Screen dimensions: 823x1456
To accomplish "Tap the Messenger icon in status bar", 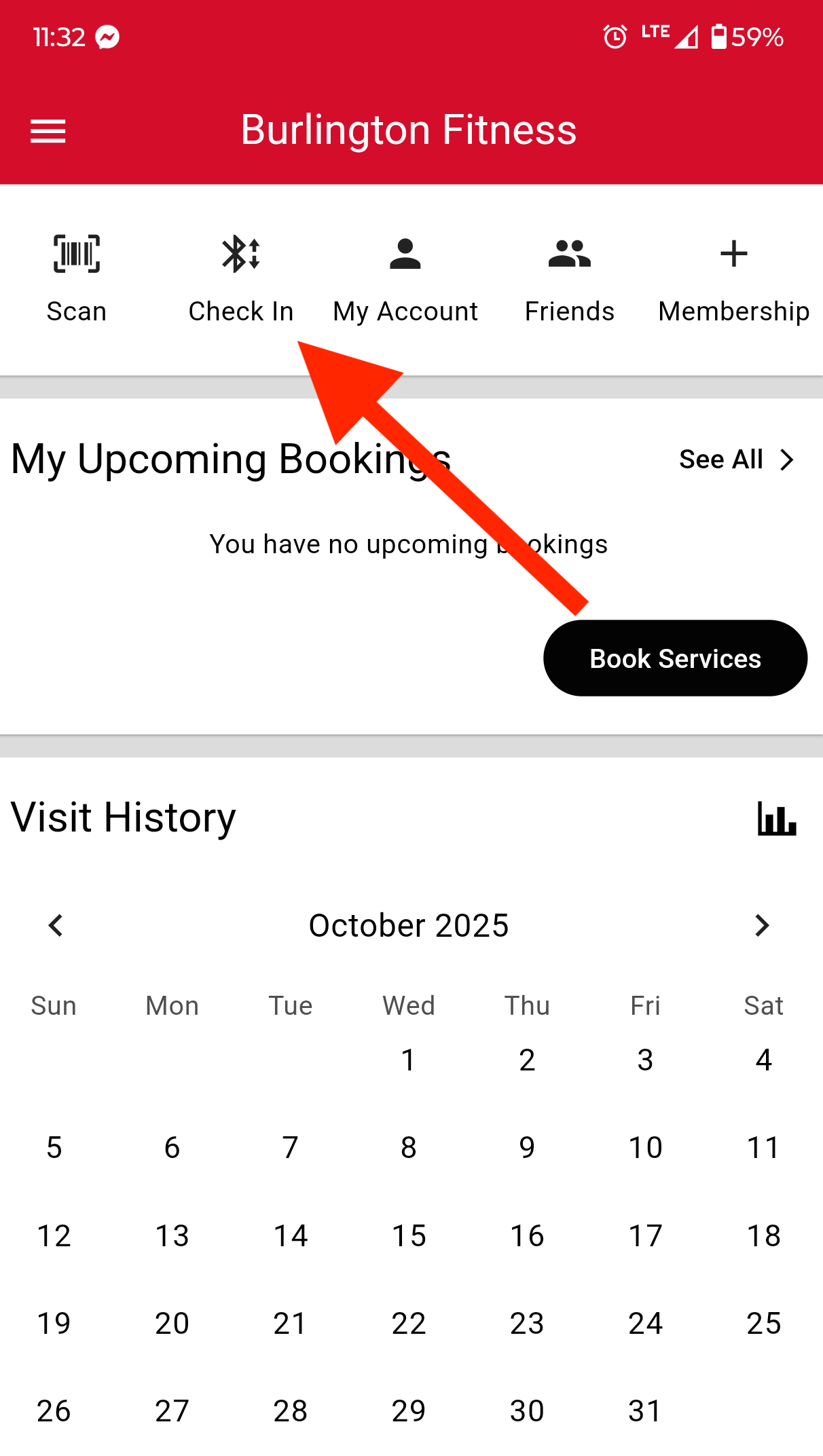I will click(107, 37).
